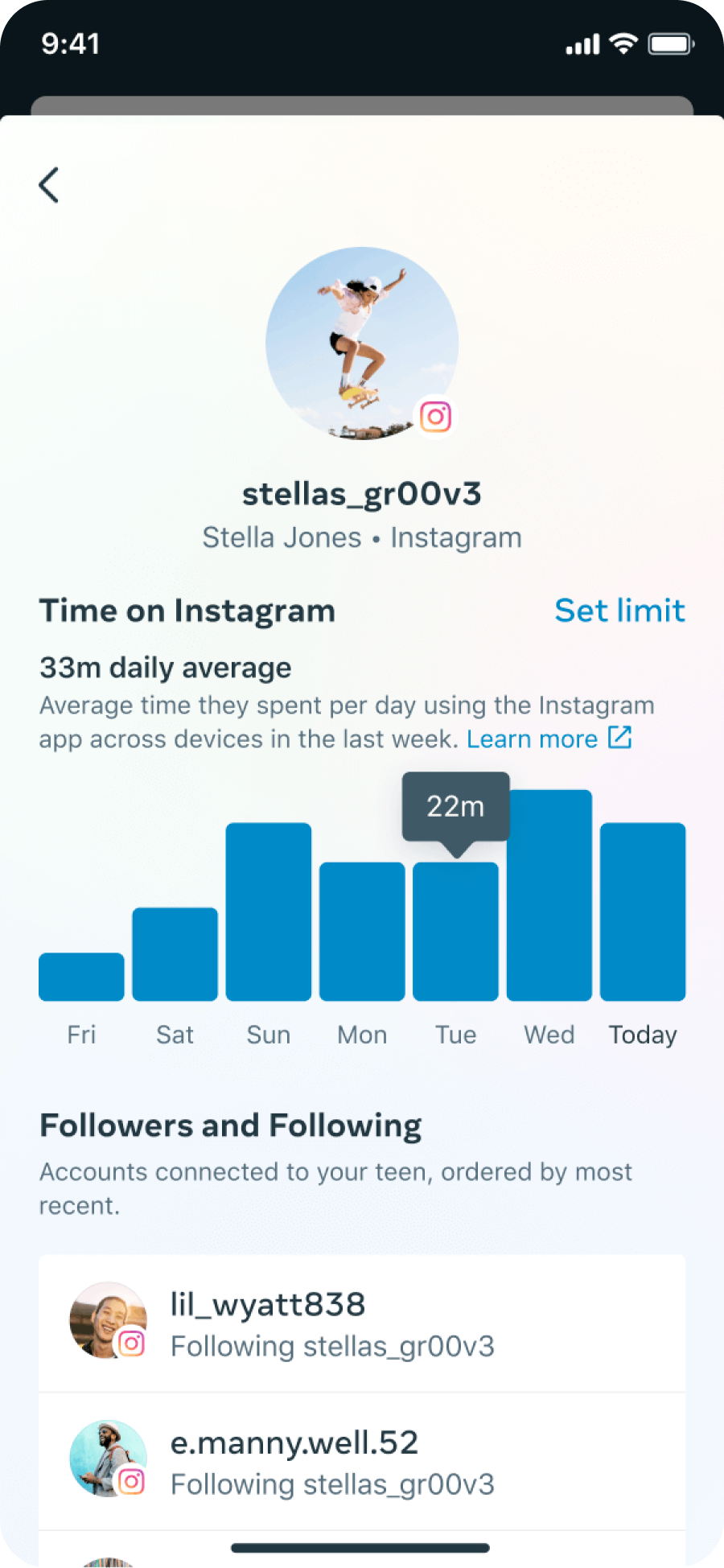The width and height of the screenshot is (724, 1568).
Task: Go back using the back arrow
Action: [49, 185]
